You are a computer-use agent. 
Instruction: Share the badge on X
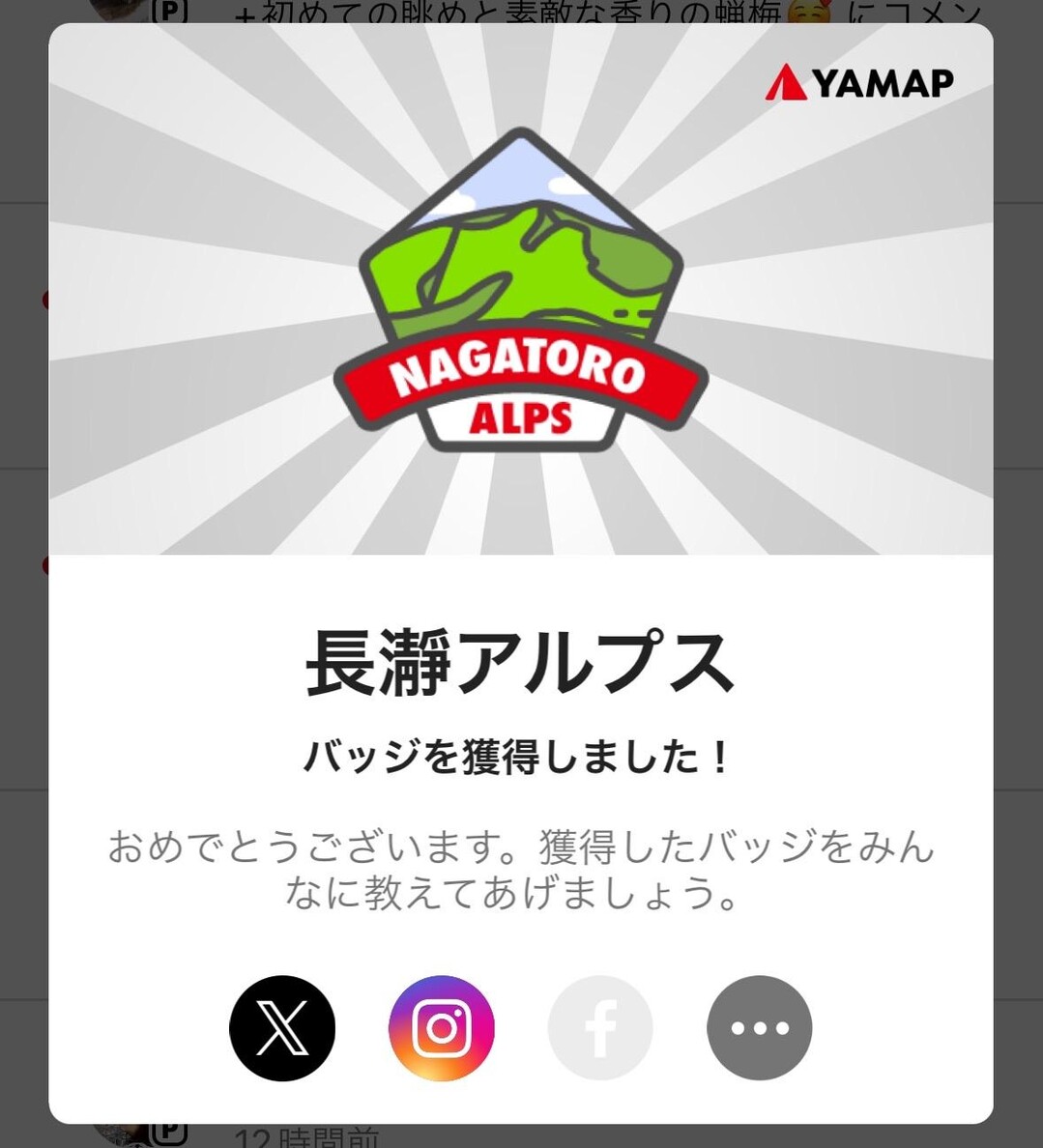(281, 1027)
